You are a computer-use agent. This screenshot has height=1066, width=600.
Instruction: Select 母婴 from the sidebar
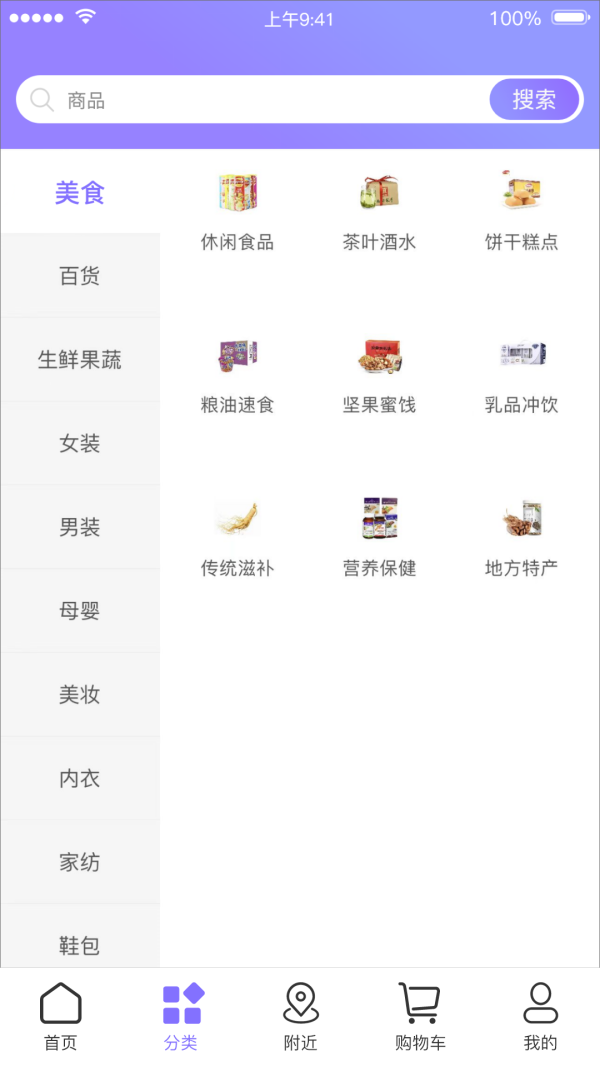pyautogui.click(x=80, y=611)
